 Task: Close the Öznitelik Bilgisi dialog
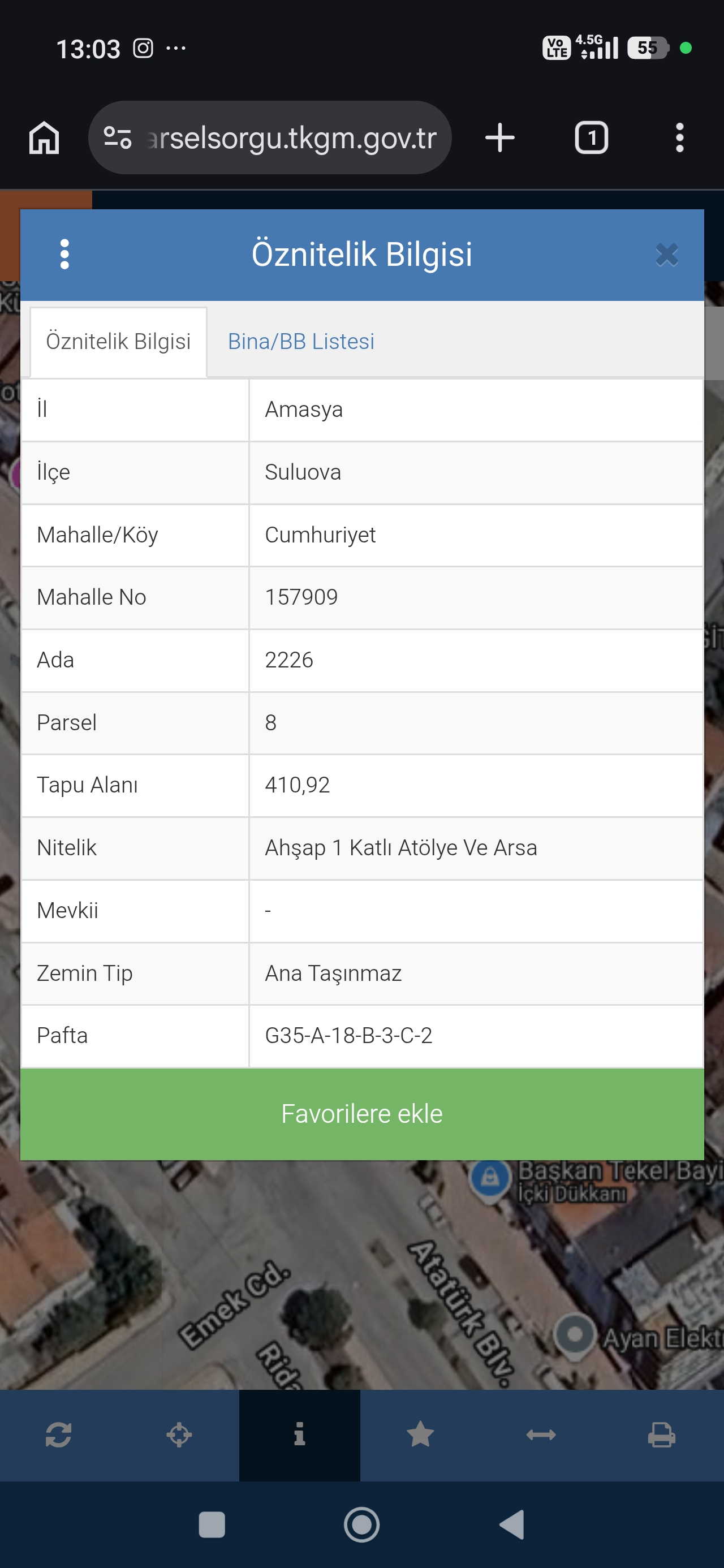(x=667, y=256)
